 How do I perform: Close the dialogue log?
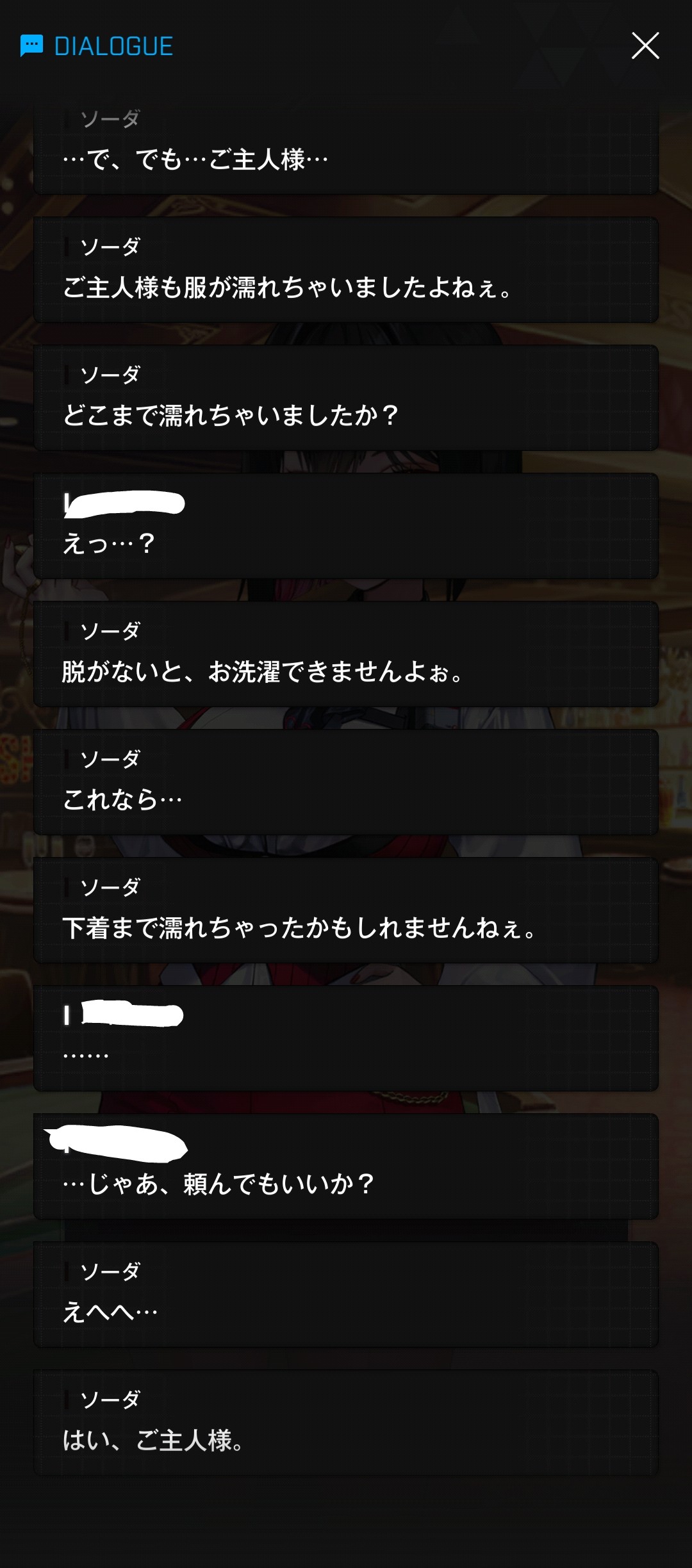(645, 45)
